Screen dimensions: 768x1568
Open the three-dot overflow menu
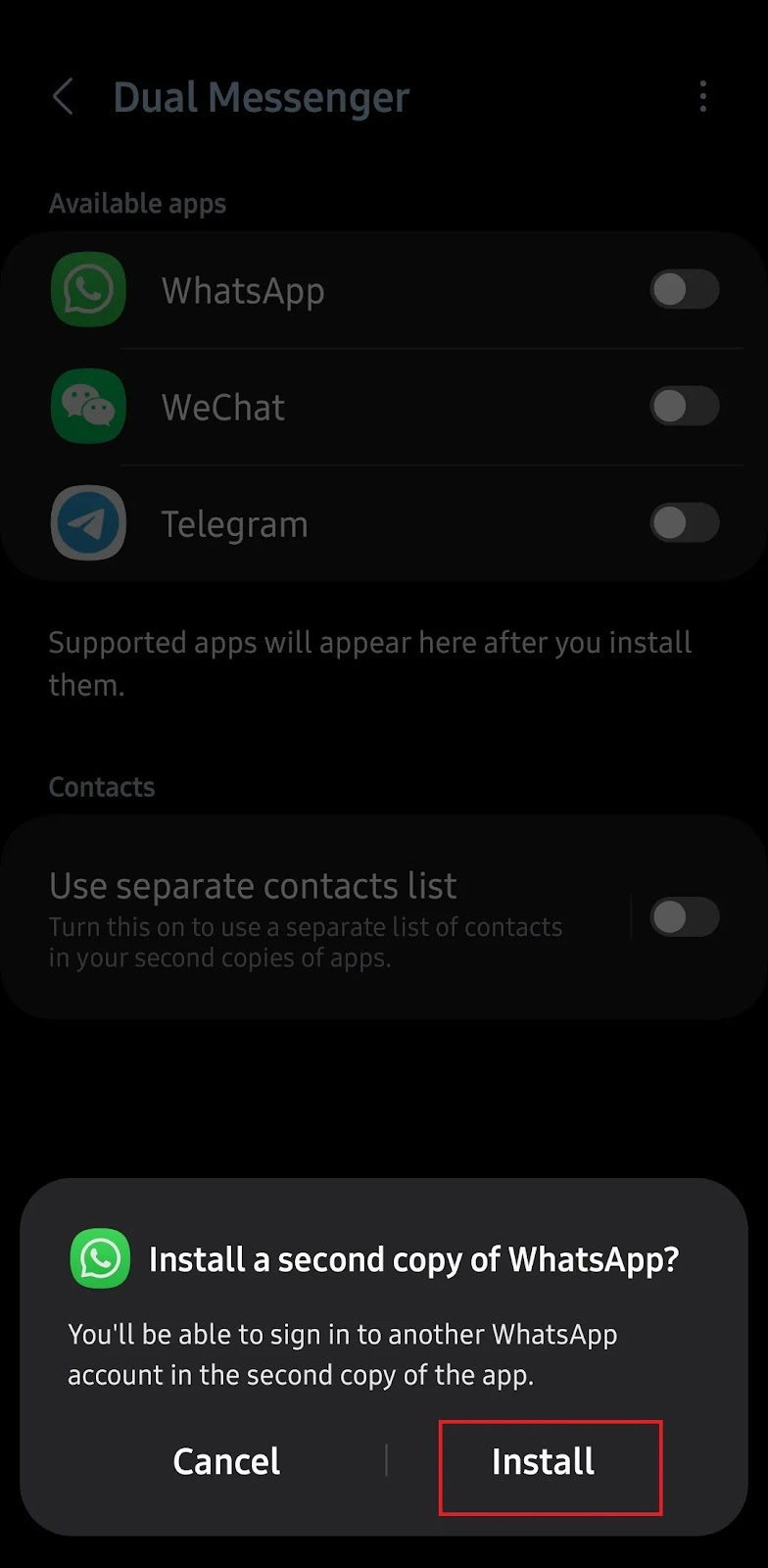click(x=702, y=97)
